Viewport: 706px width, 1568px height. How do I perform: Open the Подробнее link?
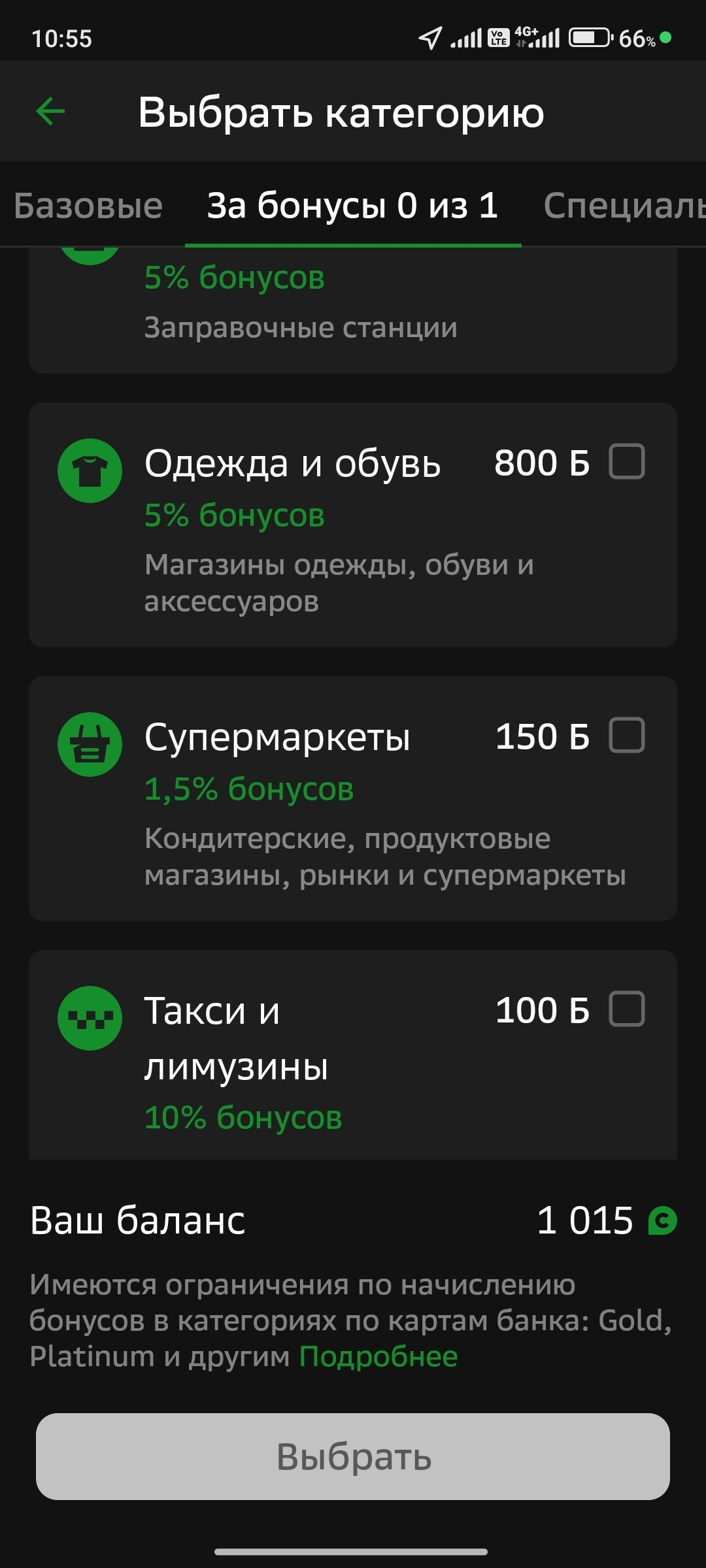click(378, 1356)
